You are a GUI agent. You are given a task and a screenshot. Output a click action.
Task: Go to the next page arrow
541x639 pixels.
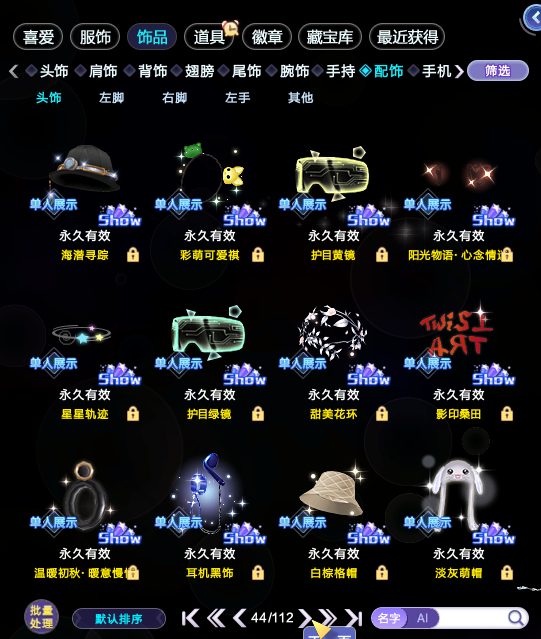[x=304, y=618]
